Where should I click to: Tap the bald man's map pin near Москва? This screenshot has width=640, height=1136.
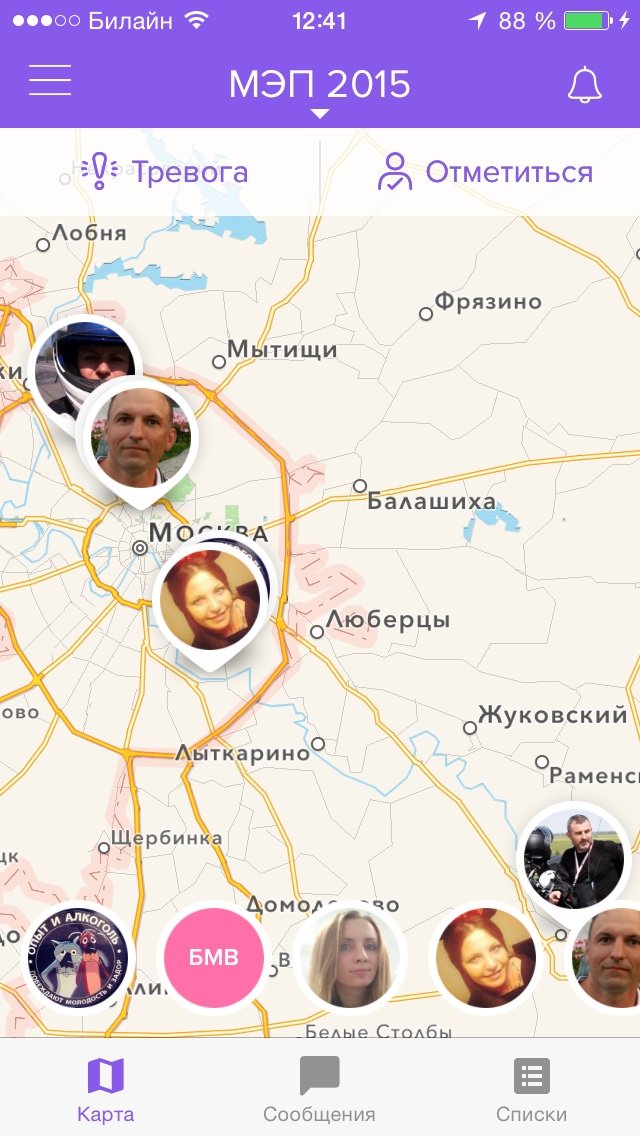[x=140, y=438]
